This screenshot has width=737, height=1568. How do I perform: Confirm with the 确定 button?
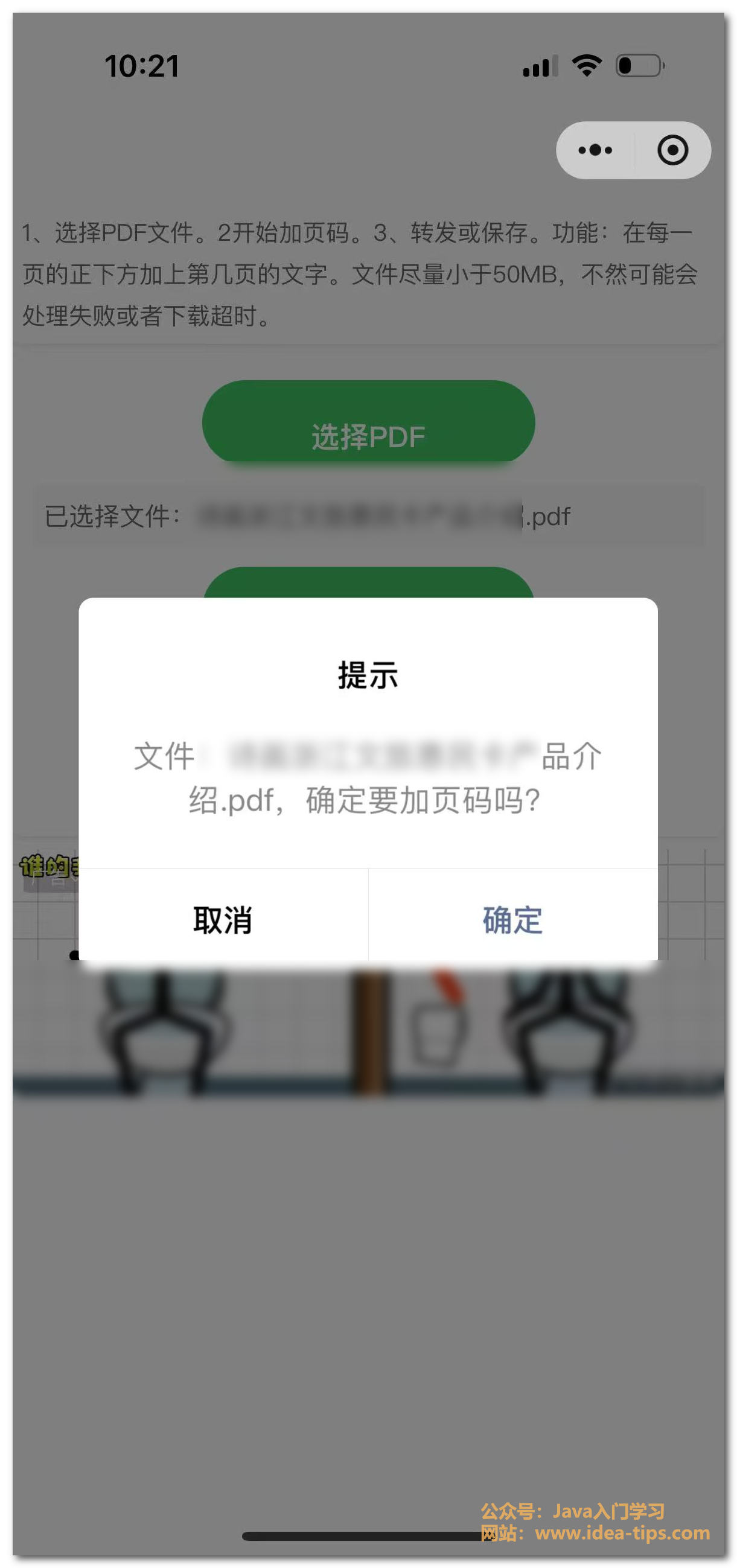[512, 919]
